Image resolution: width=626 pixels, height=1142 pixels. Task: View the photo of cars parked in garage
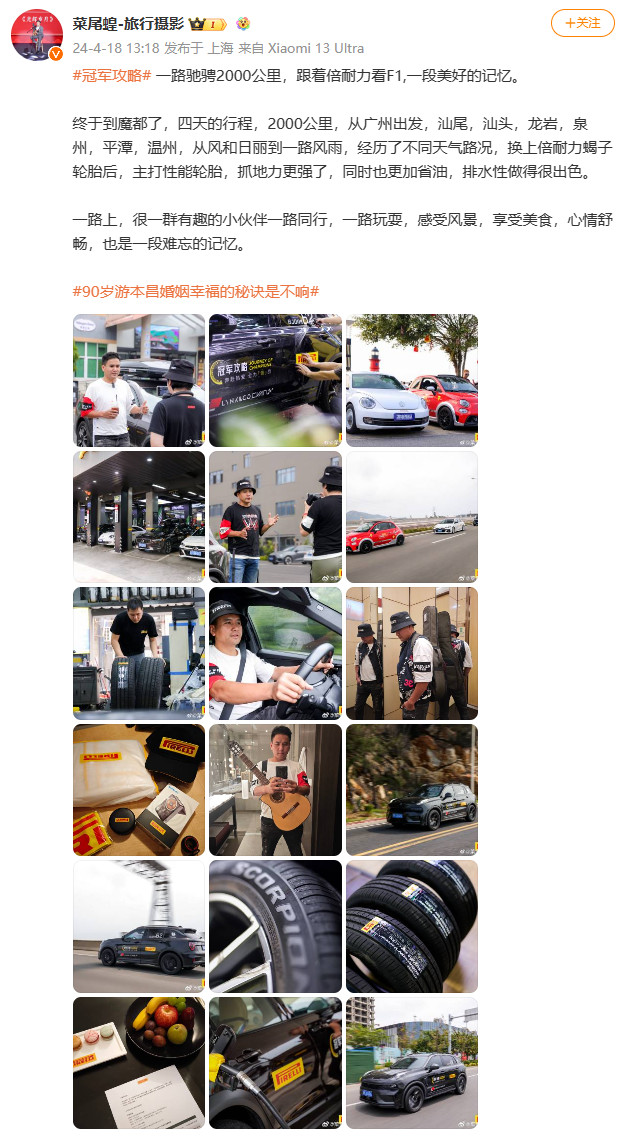(x=139, y=516)
